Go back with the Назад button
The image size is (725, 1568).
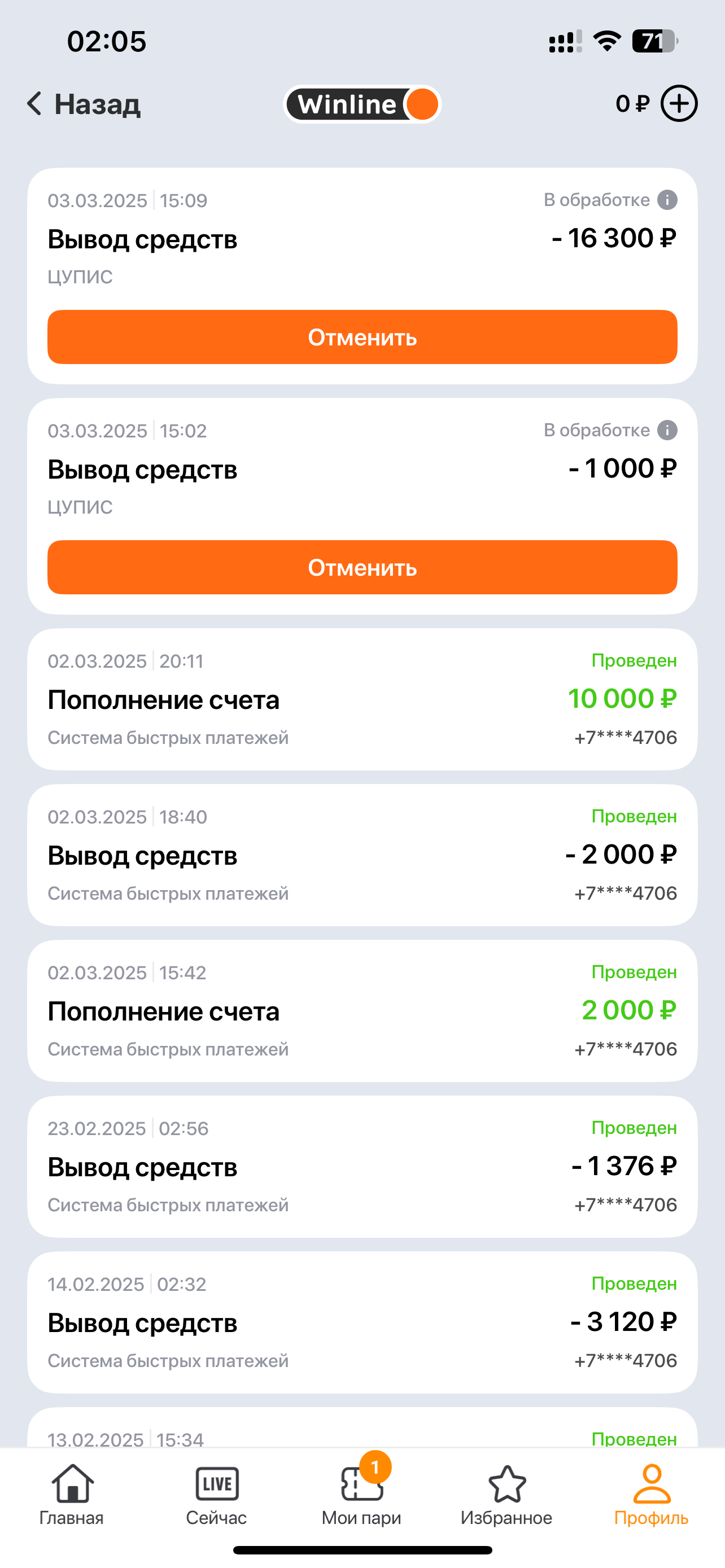click(x=84, y=104)
